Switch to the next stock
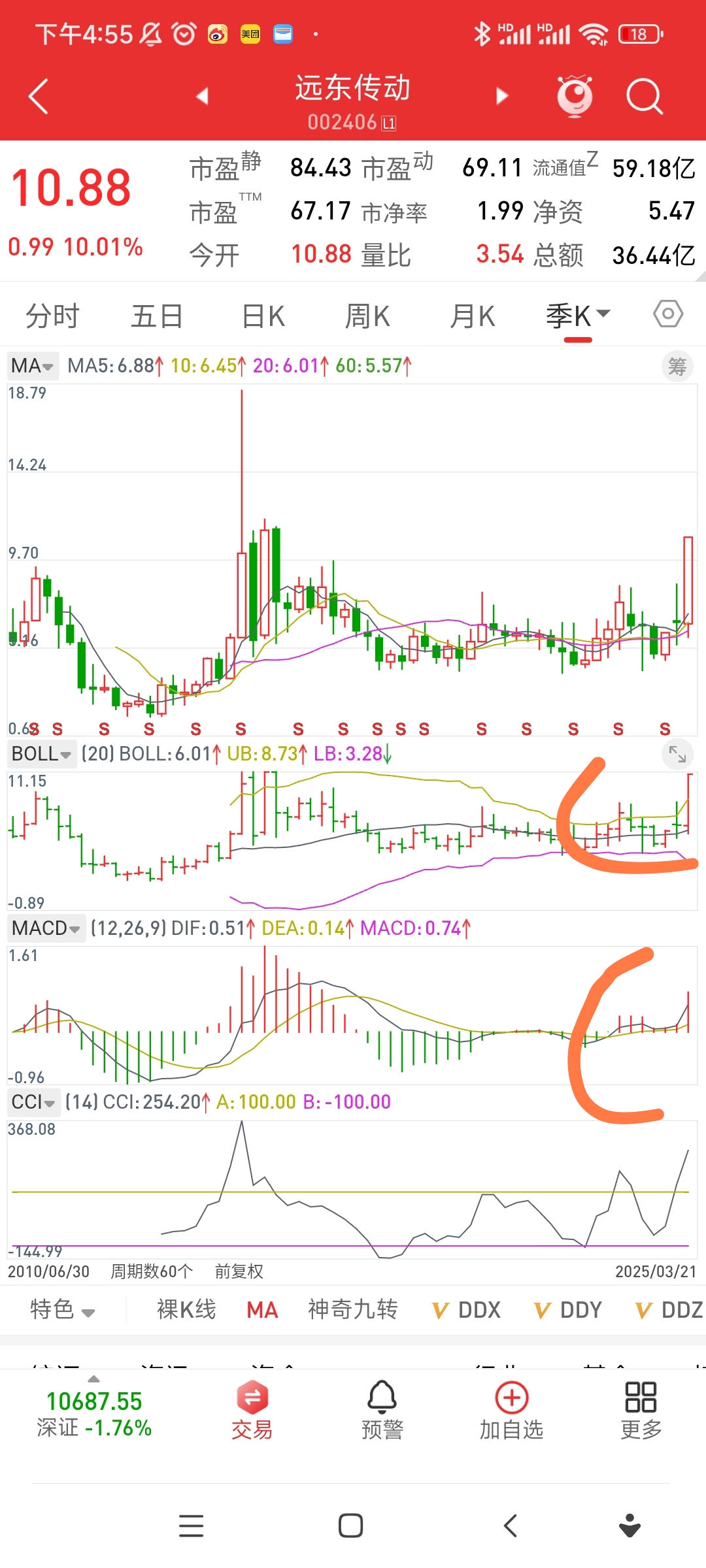This screenshot has width=706, height=1568. point(501,97)
